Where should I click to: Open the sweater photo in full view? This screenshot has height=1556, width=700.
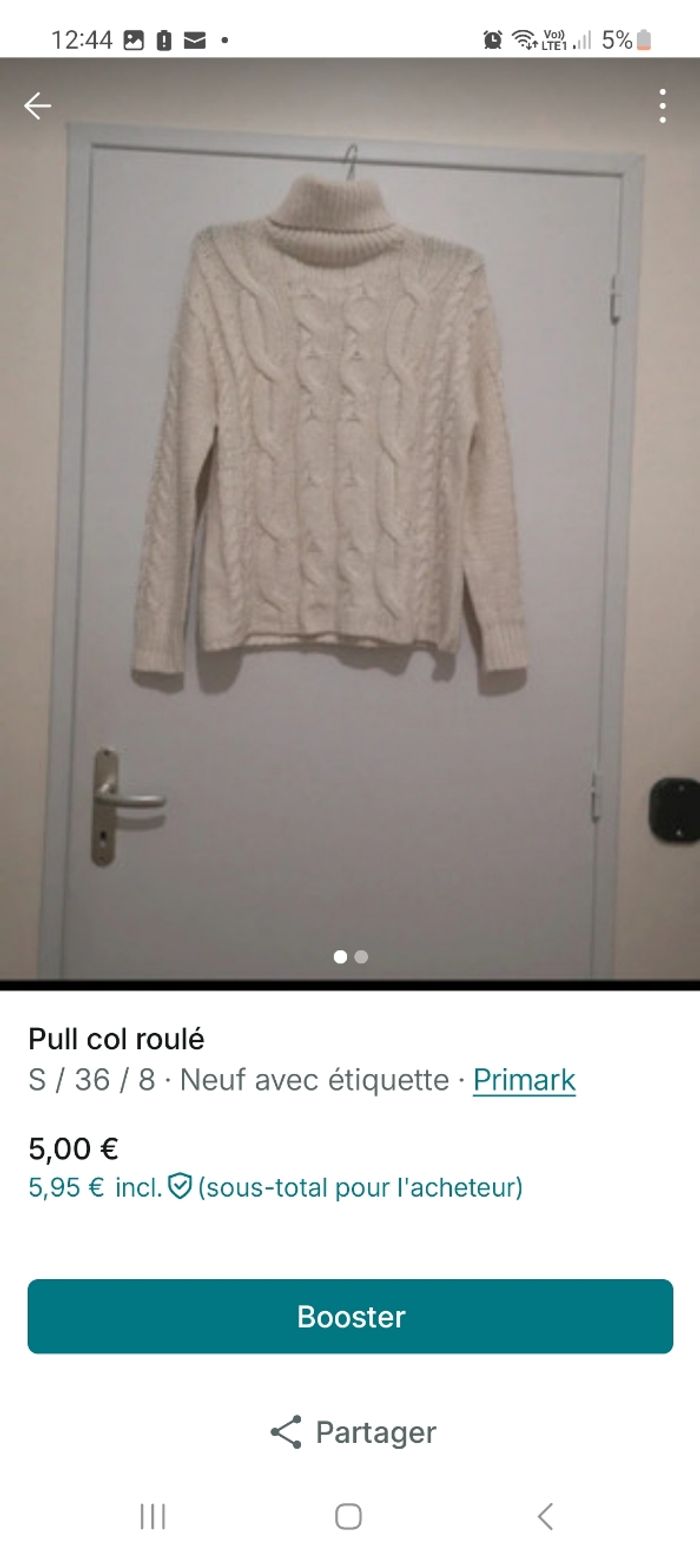tap(330, 450)
